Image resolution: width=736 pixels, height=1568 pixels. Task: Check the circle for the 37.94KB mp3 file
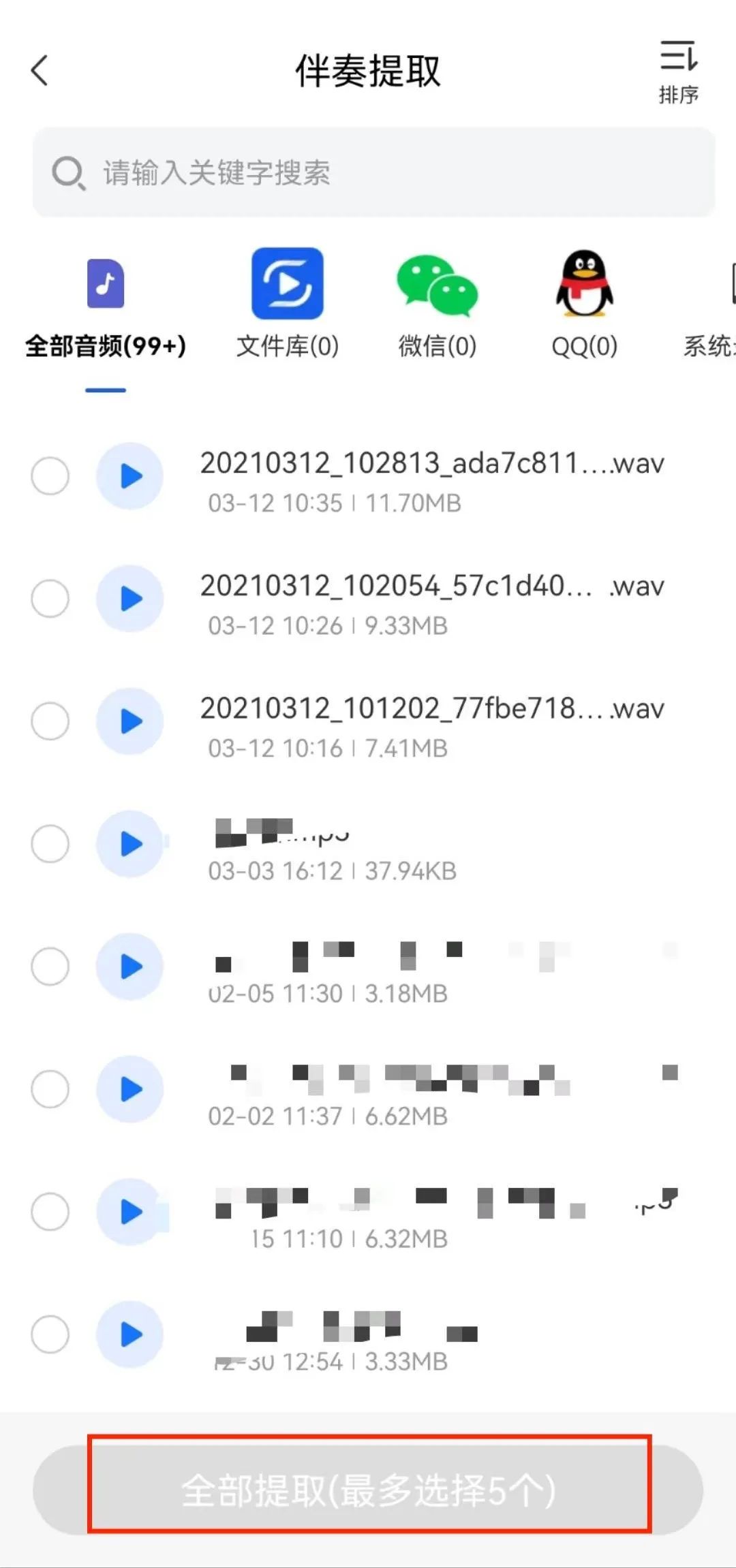tap(50, 844)
